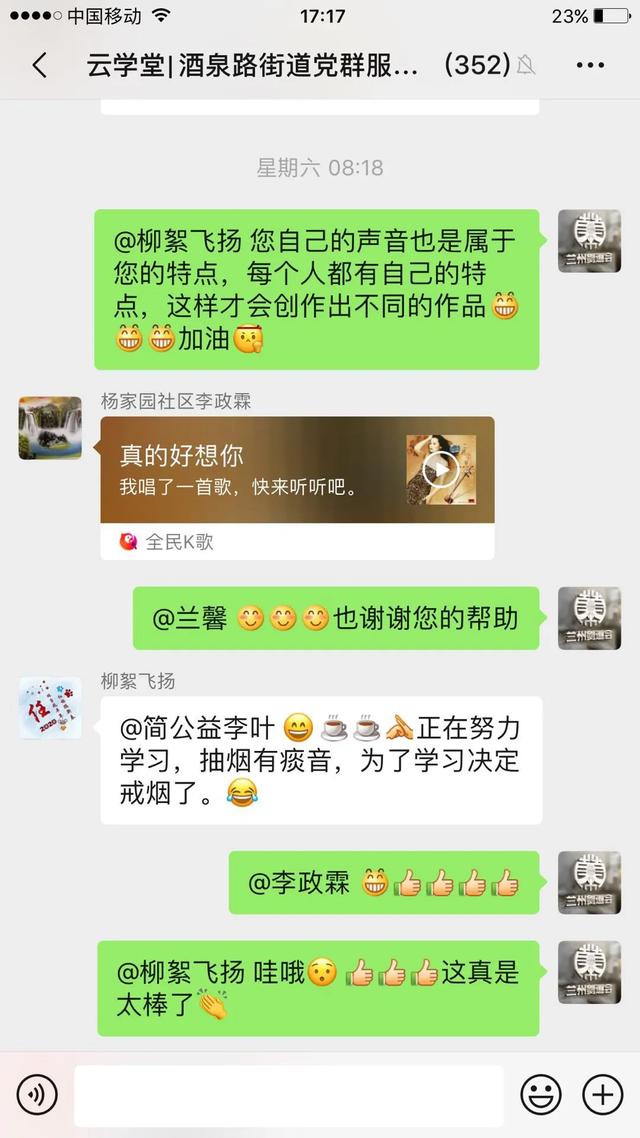Go back from the group chat
Image resolution: width=640 pixels, height=1138 pixels.
tap(39, 66)
